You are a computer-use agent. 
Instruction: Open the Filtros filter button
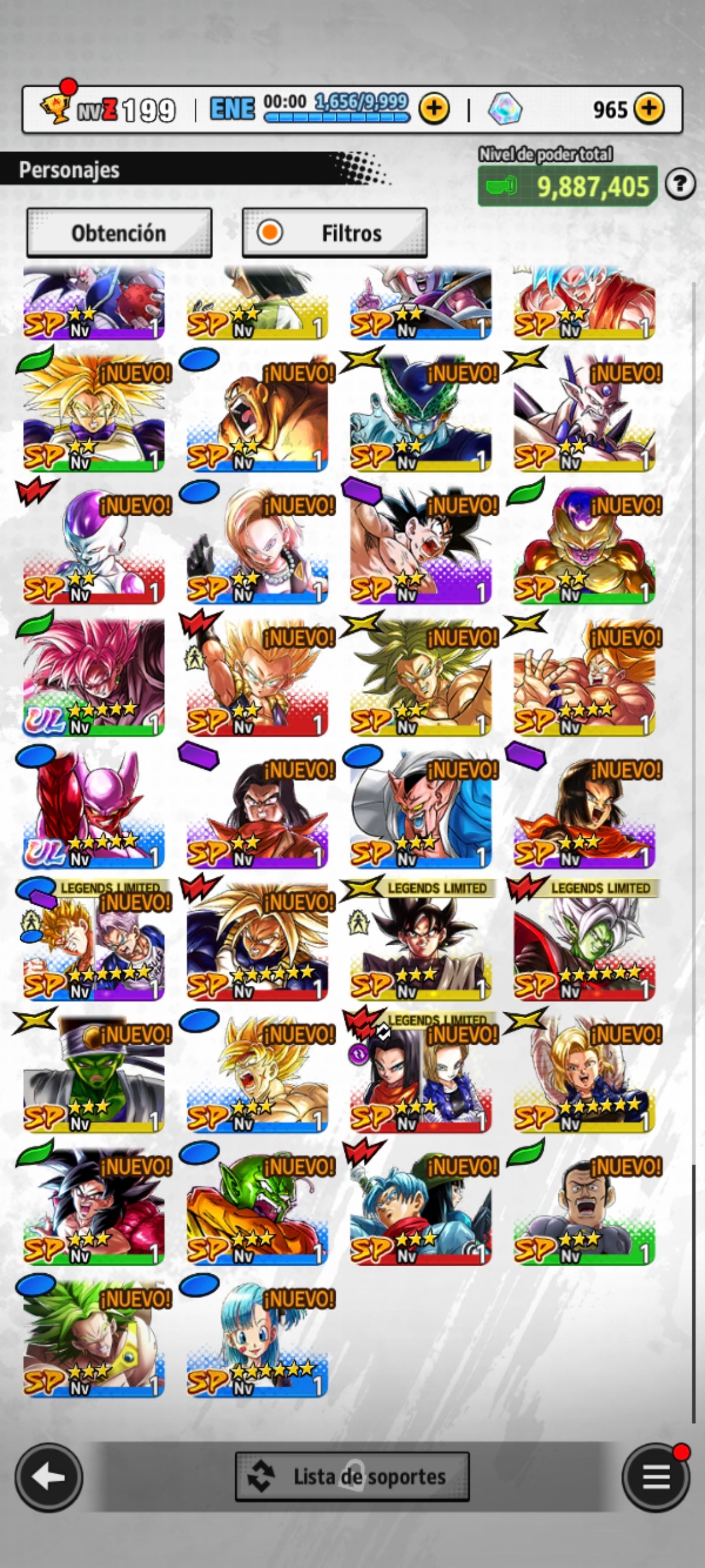pos(335,233)
